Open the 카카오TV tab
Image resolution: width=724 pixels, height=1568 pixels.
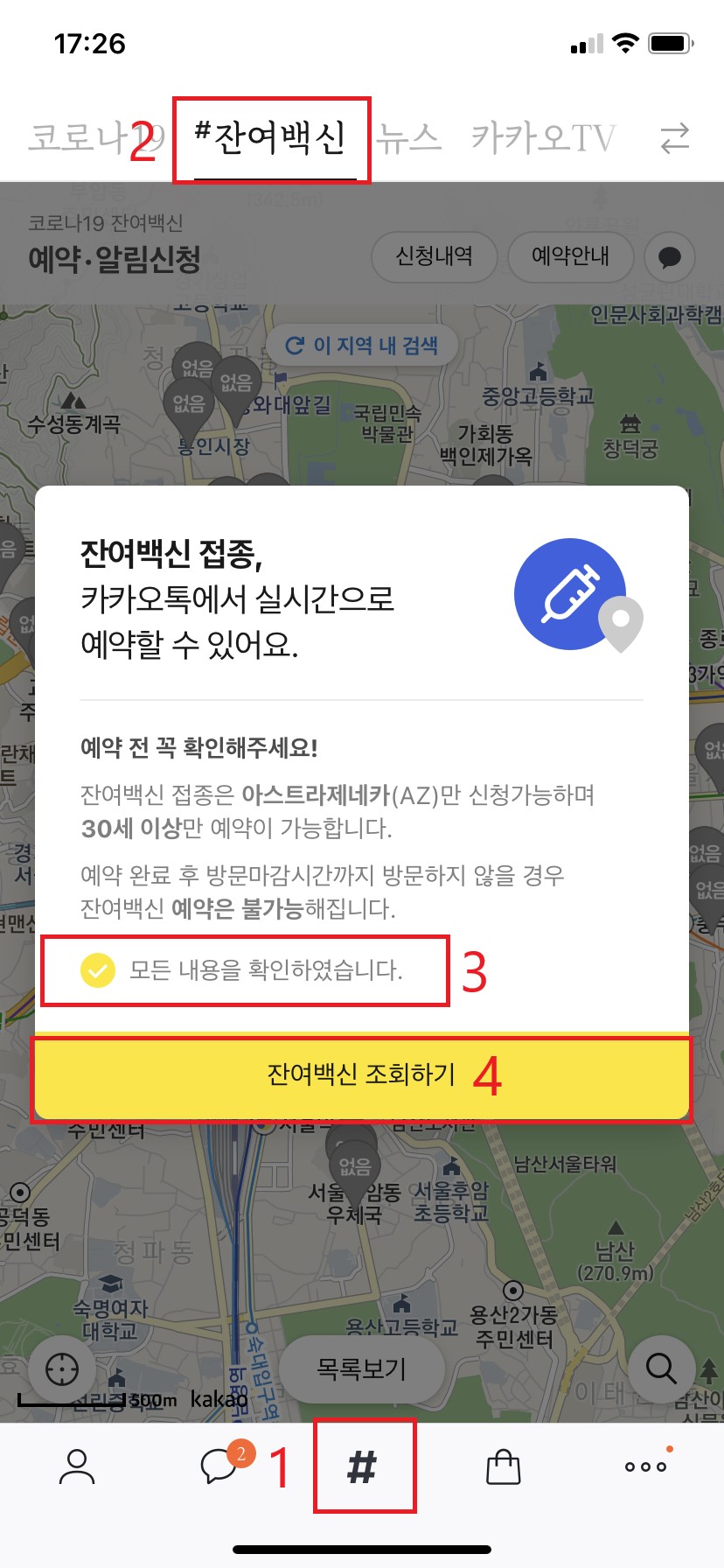pos(544,139)
